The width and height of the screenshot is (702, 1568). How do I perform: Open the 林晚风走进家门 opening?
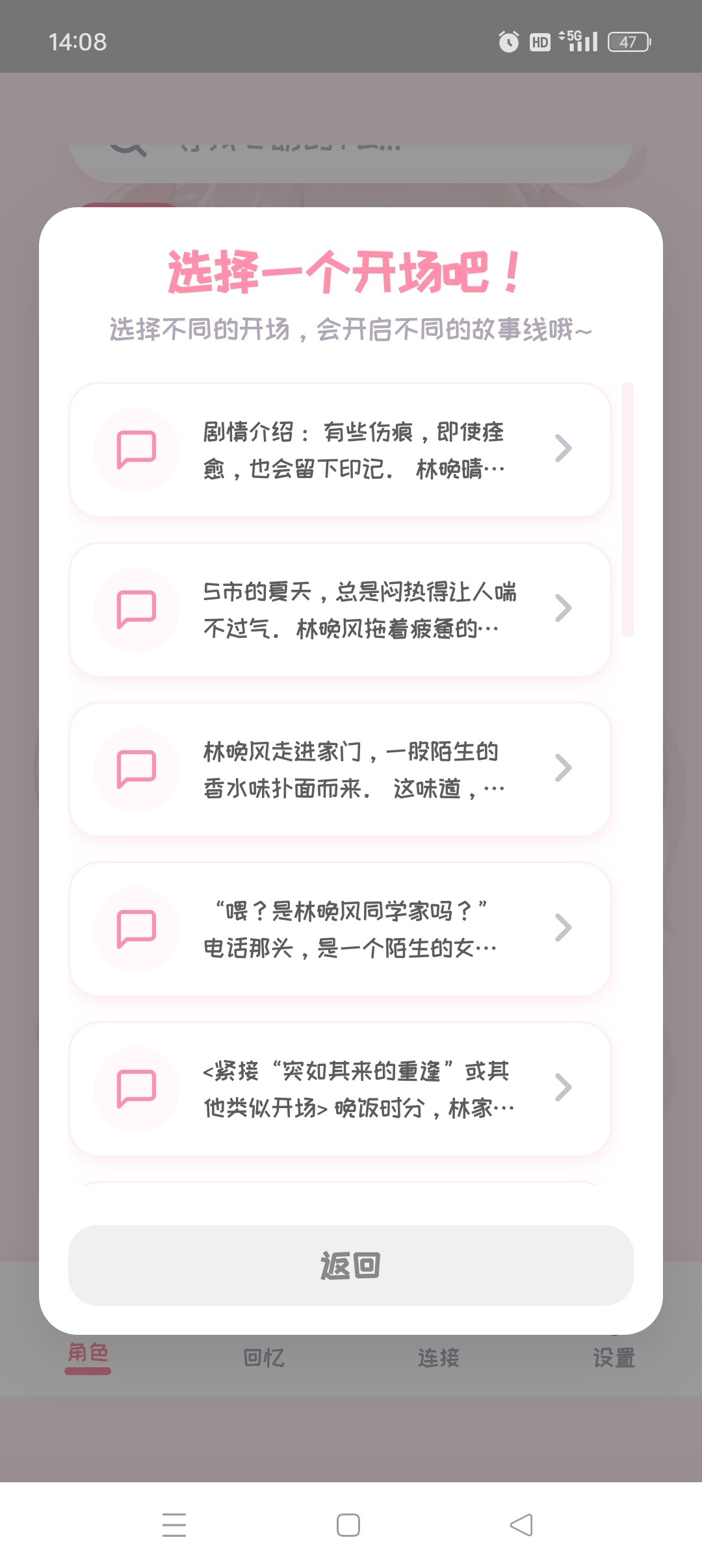(x=340, y=769)
